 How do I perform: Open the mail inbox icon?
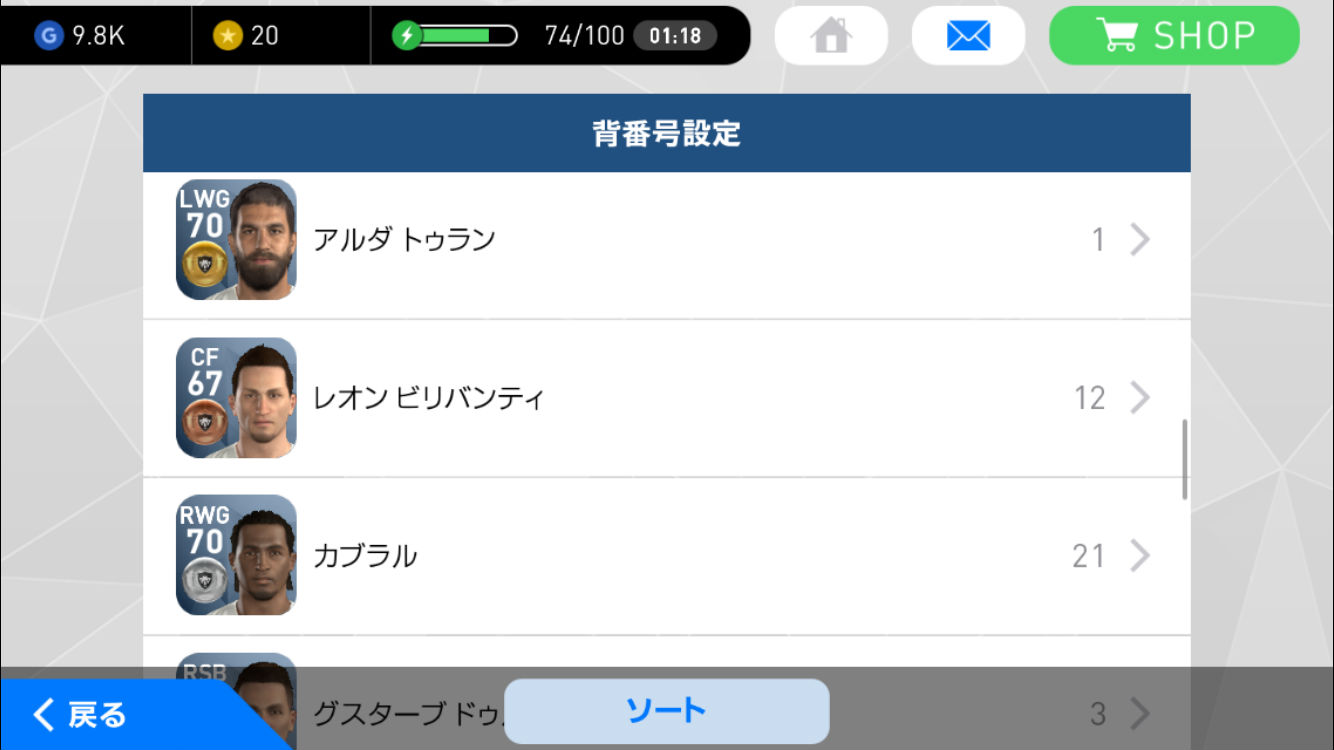point(967,36)
